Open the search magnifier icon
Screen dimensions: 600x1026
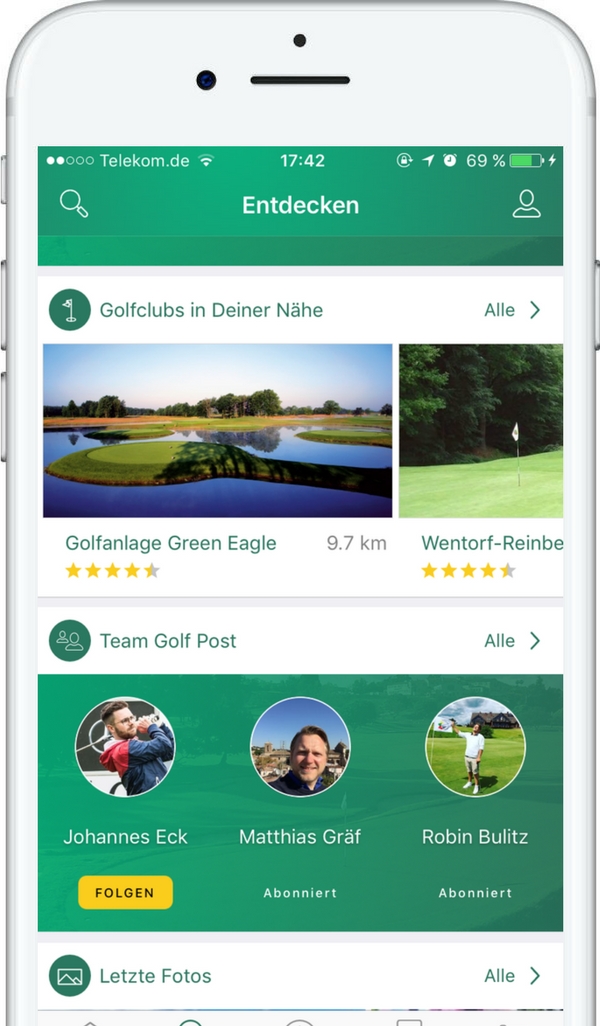pos(74,204)
